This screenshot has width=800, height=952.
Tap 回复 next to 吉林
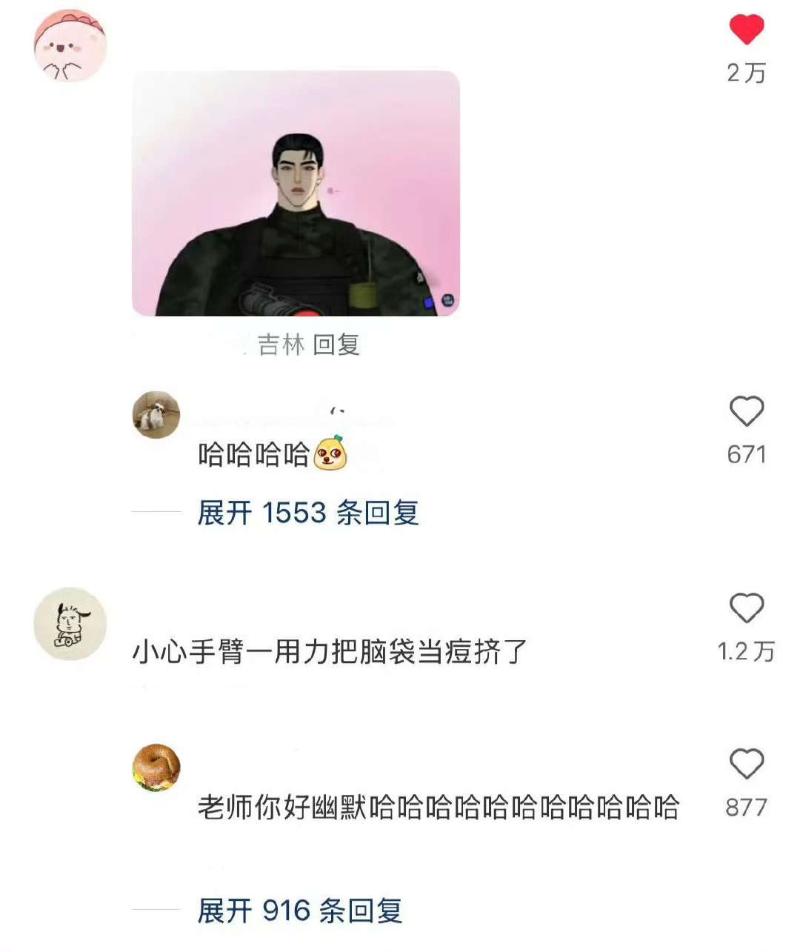pyautogui.click(x=336, y=345)
